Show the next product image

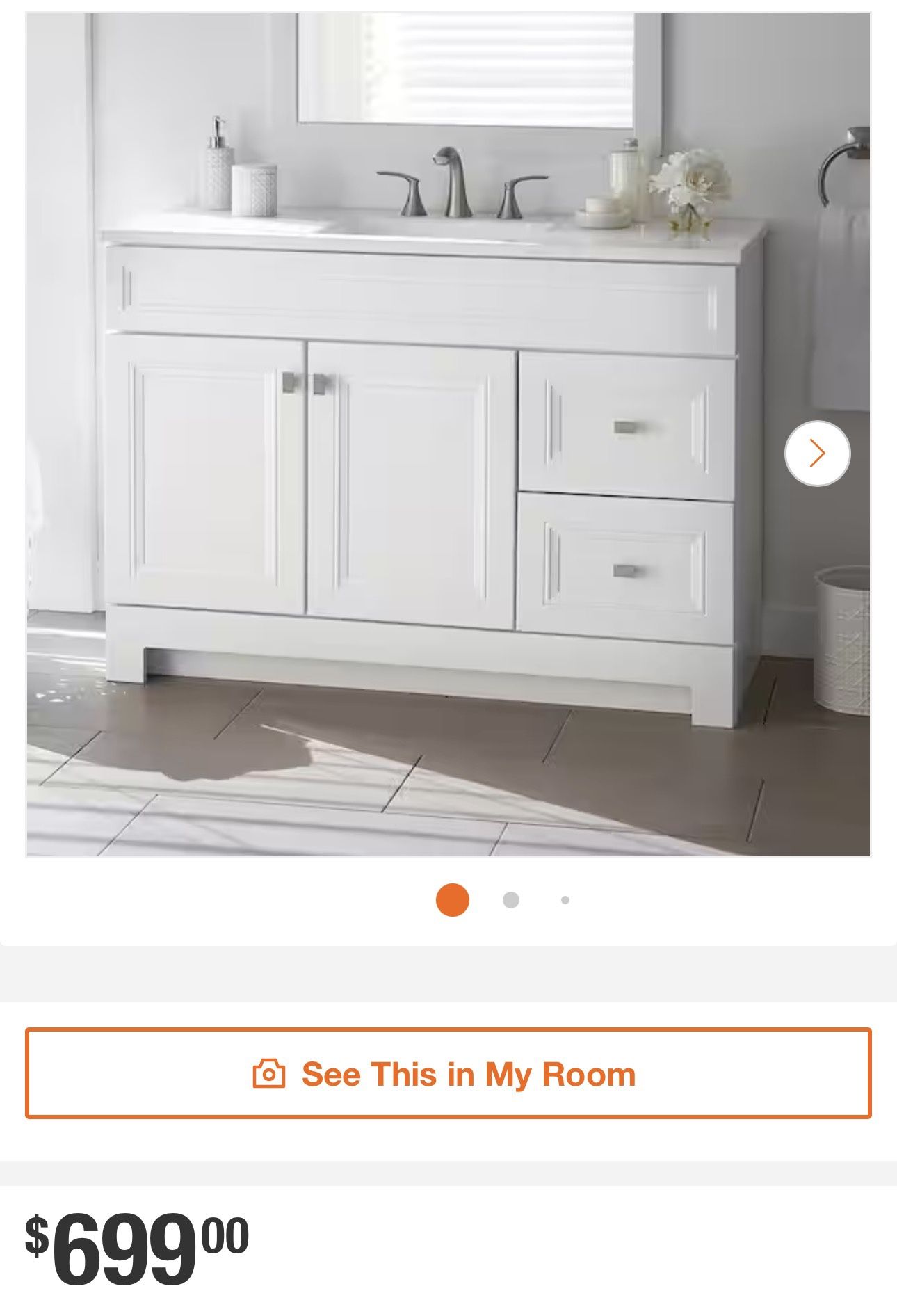[817, 454]
